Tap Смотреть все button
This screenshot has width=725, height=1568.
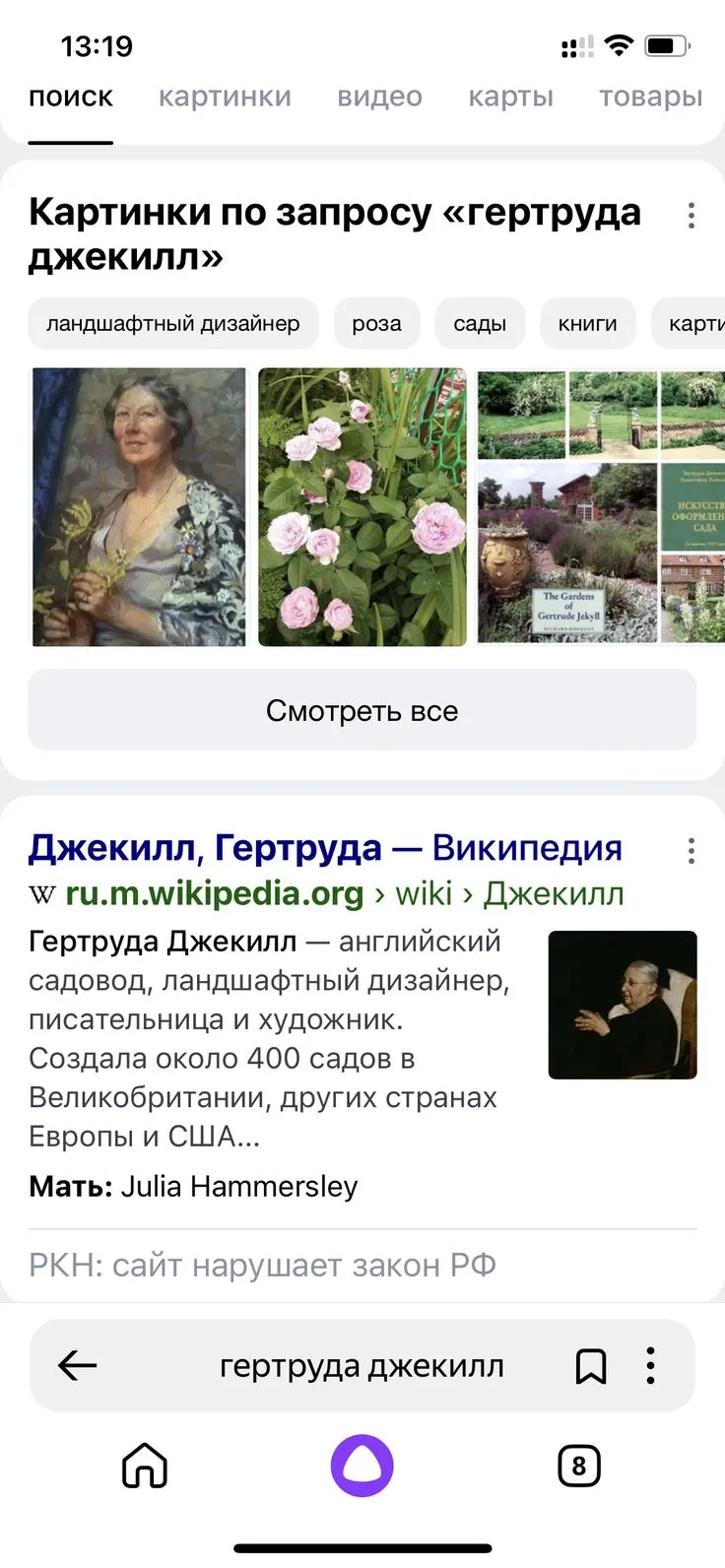(x=362, y=710)
